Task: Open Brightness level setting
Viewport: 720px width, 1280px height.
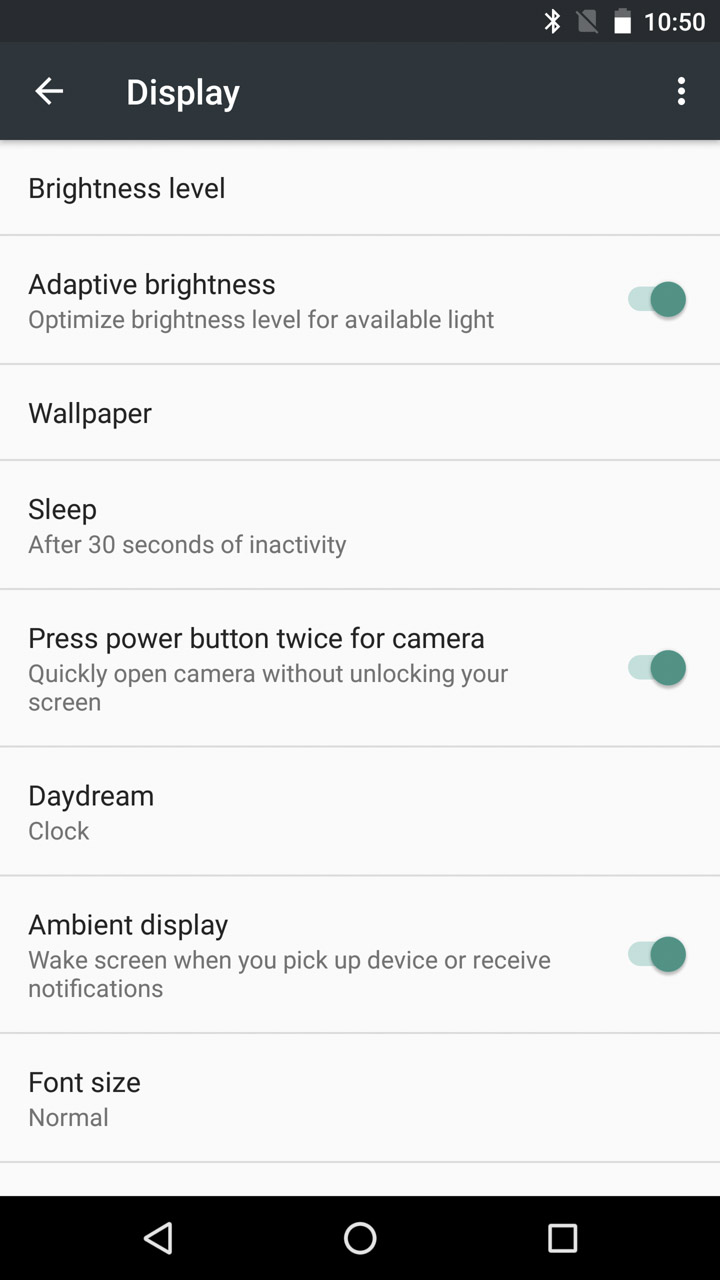Action: coord(360,188)
